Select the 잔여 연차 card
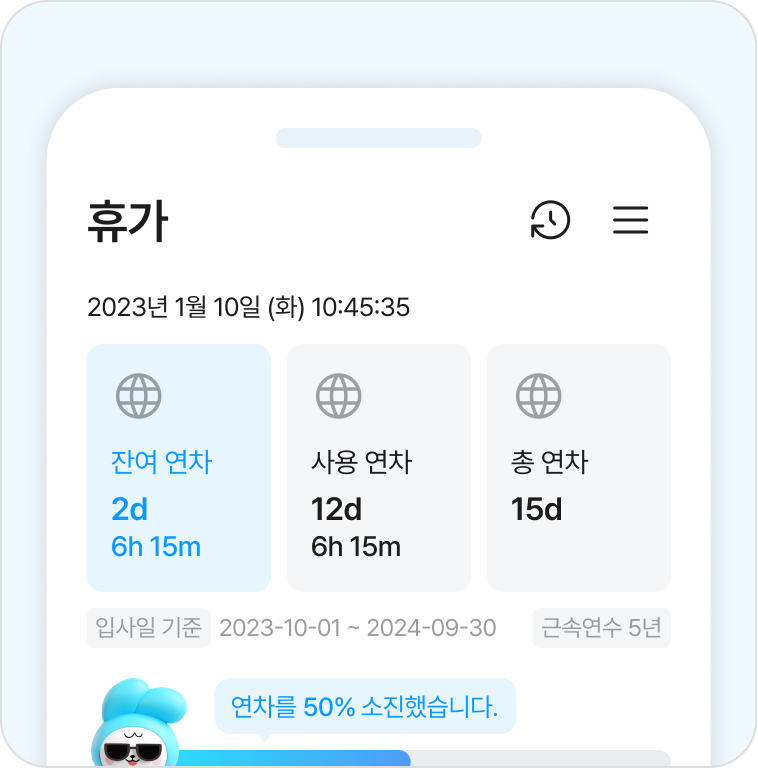The image size is (758, 768). click(x=178, y=465)
